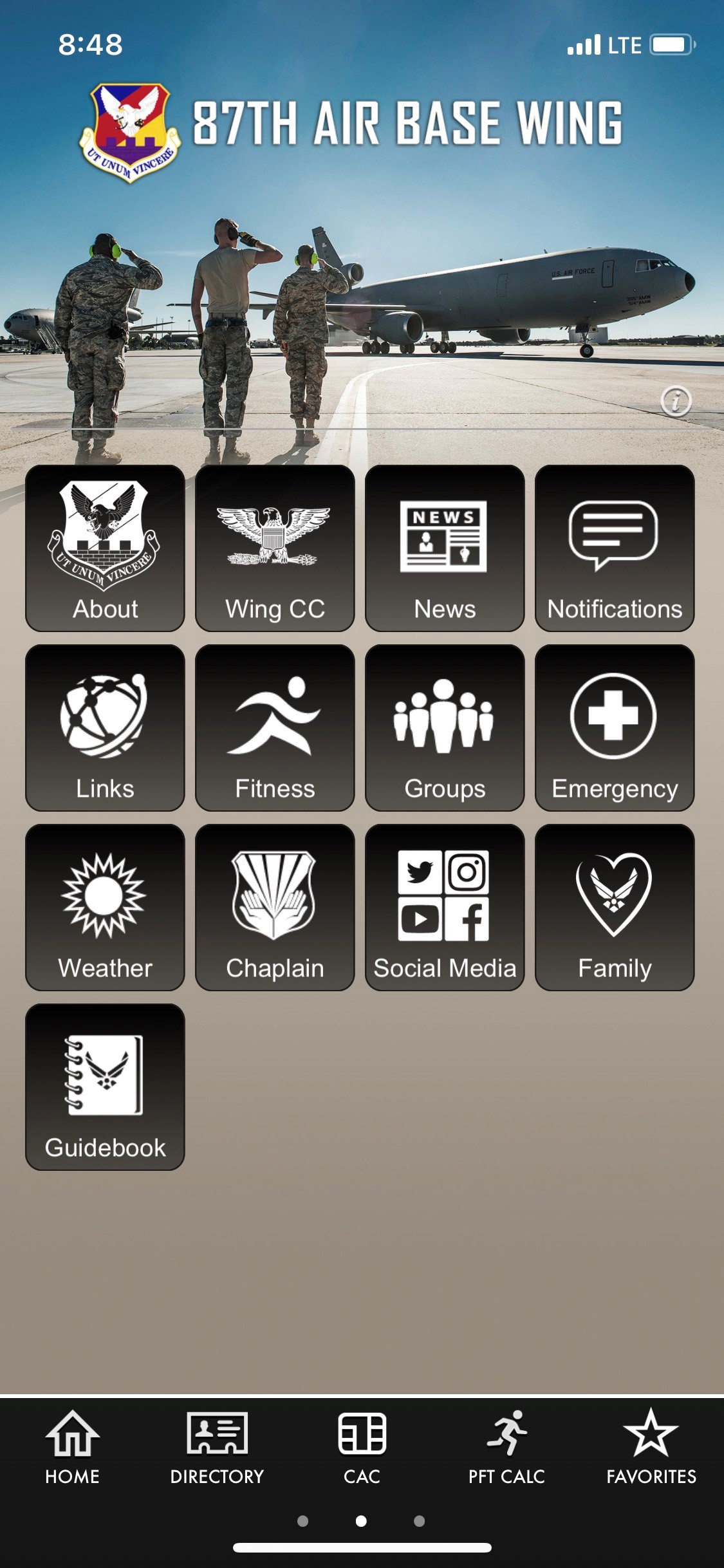Open the Groups tile
This screenshot has height=1568, width=724.
445,728
